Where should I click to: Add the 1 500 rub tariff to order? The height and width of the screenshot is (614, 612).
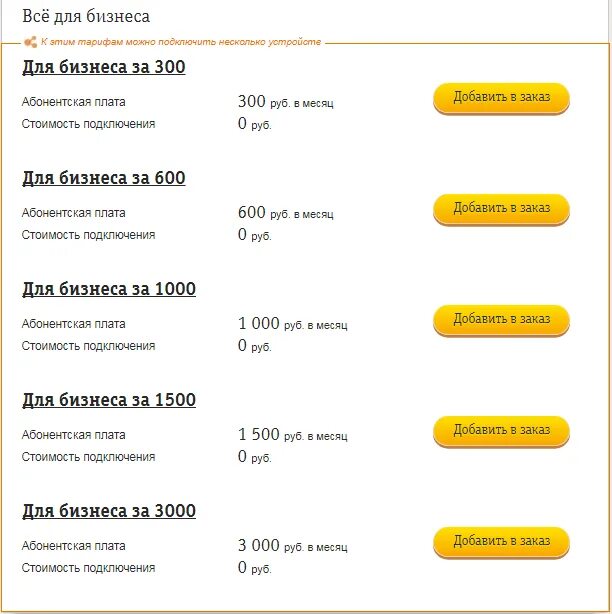tap(501, 431)
